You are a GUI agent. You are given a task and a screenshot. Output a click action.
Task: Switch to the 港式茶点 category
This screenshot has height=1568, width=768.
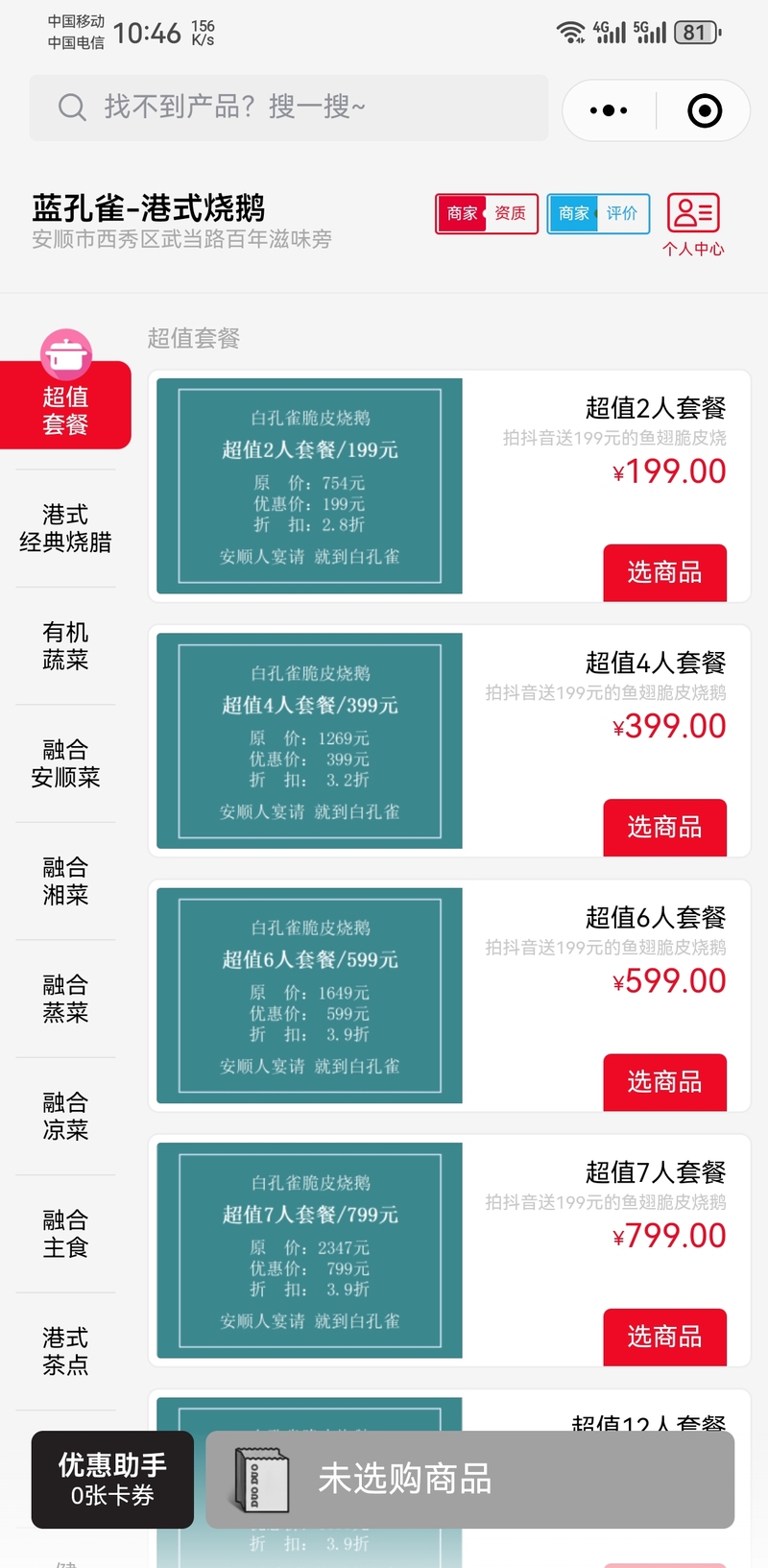(x=65, y=1351)
